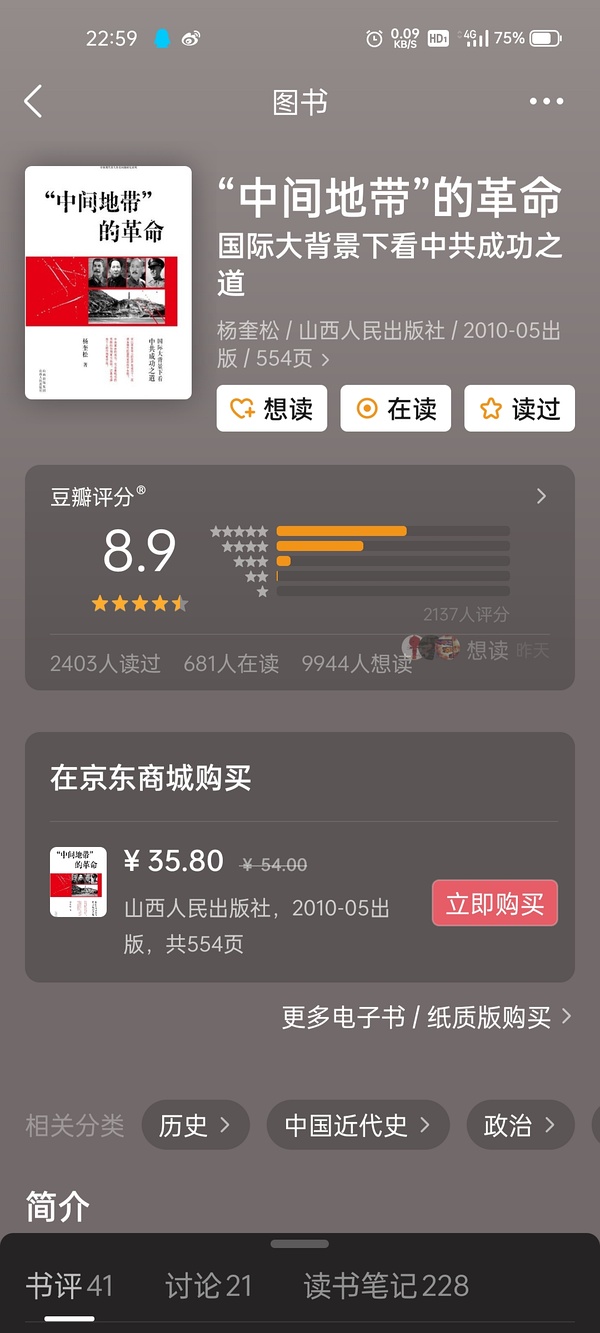Tap 立即购买 to buy on JD
This screenshot has height=1333, width=600.
pos(494,904)
